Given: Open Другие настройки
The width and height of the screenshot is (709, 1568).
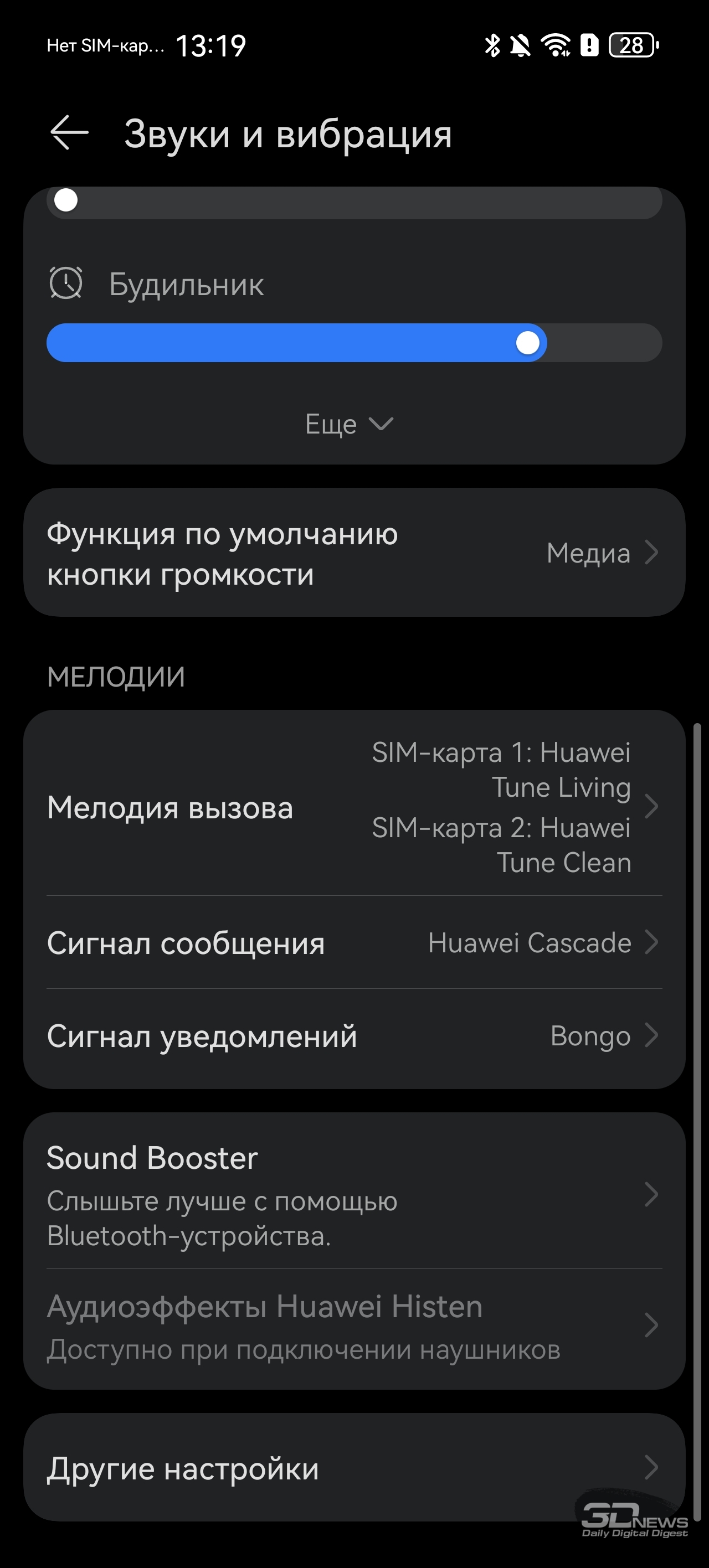Looking at the screenshot, I should [354, 1468].
